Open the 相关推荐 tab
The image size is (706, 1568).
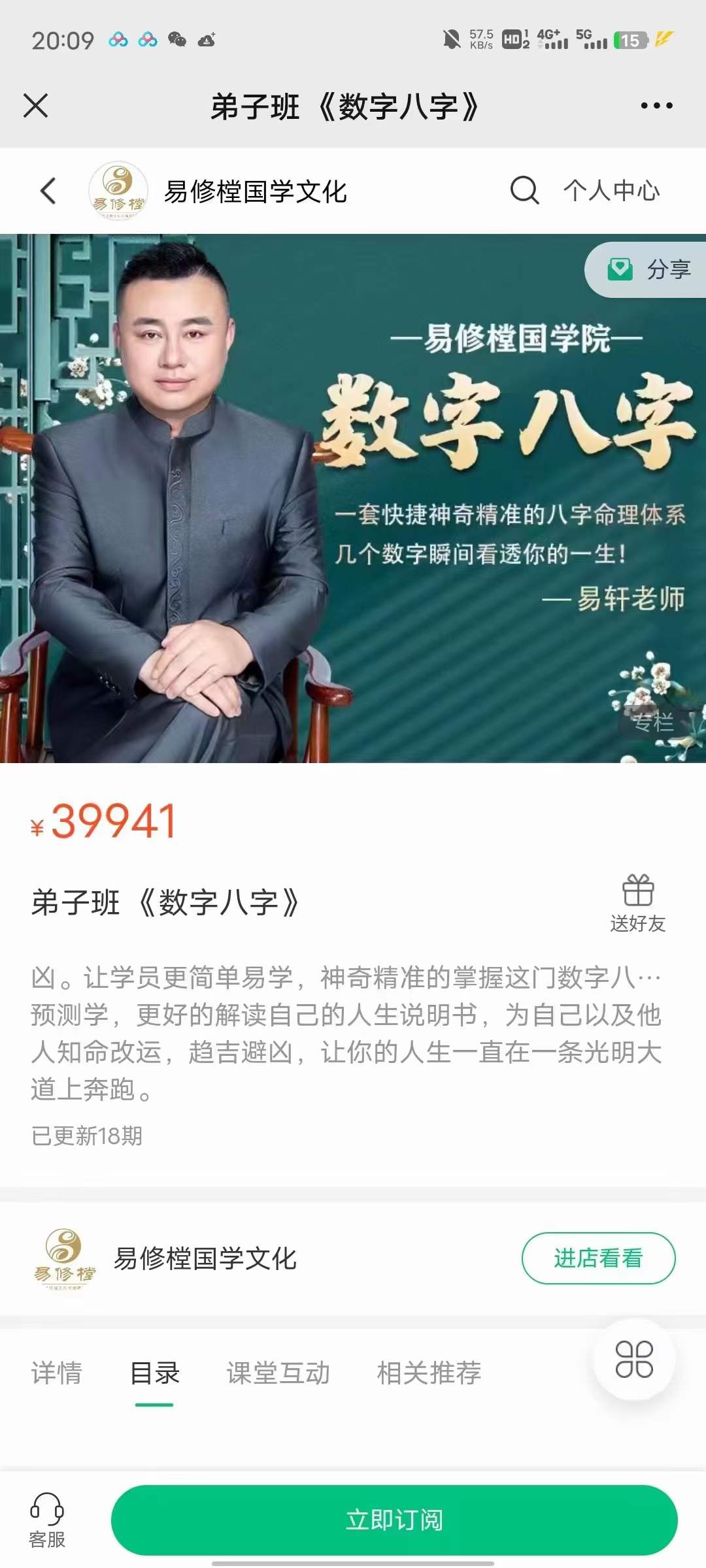[x=429, y=1373]
